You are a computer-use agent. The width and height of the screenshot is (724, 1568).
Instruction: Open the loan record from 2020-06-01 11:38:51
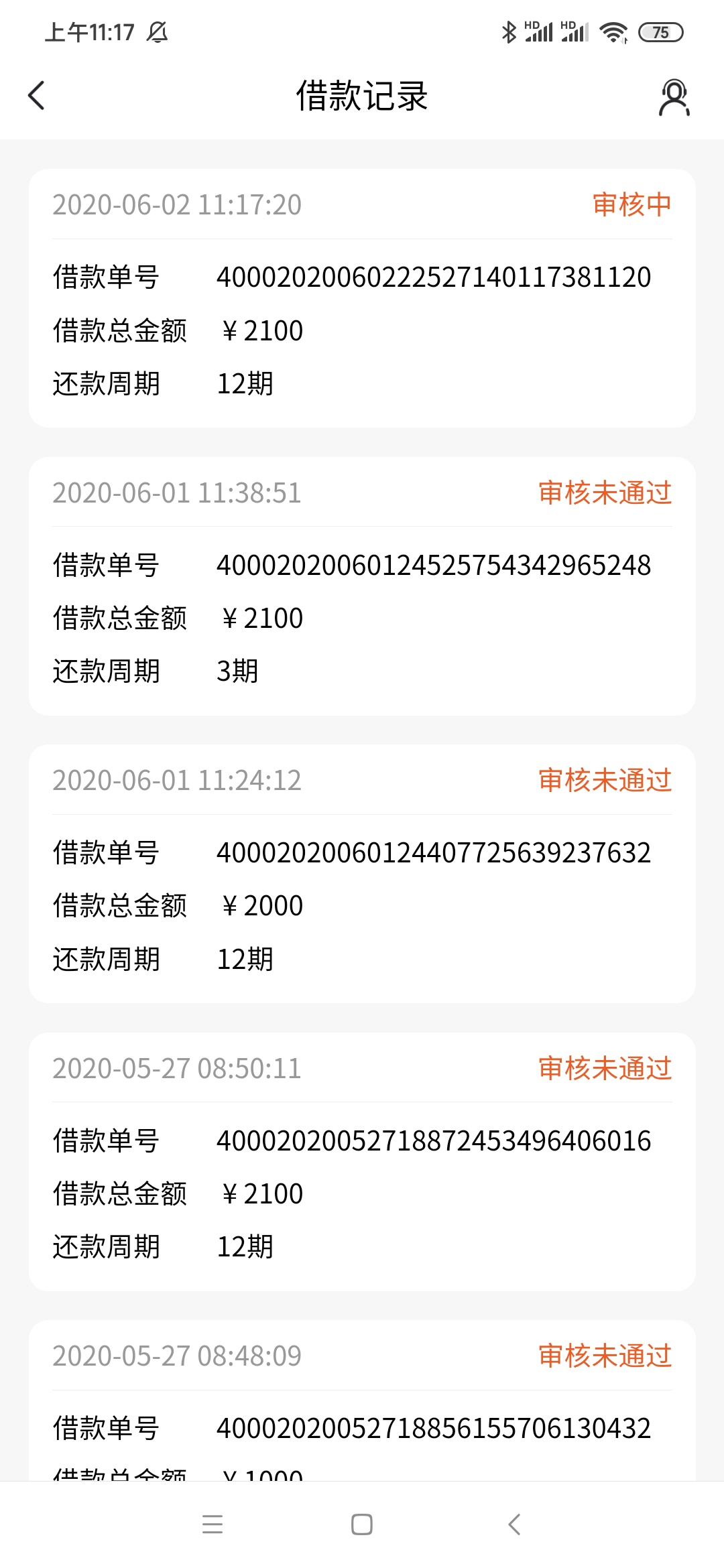[362, 586]
